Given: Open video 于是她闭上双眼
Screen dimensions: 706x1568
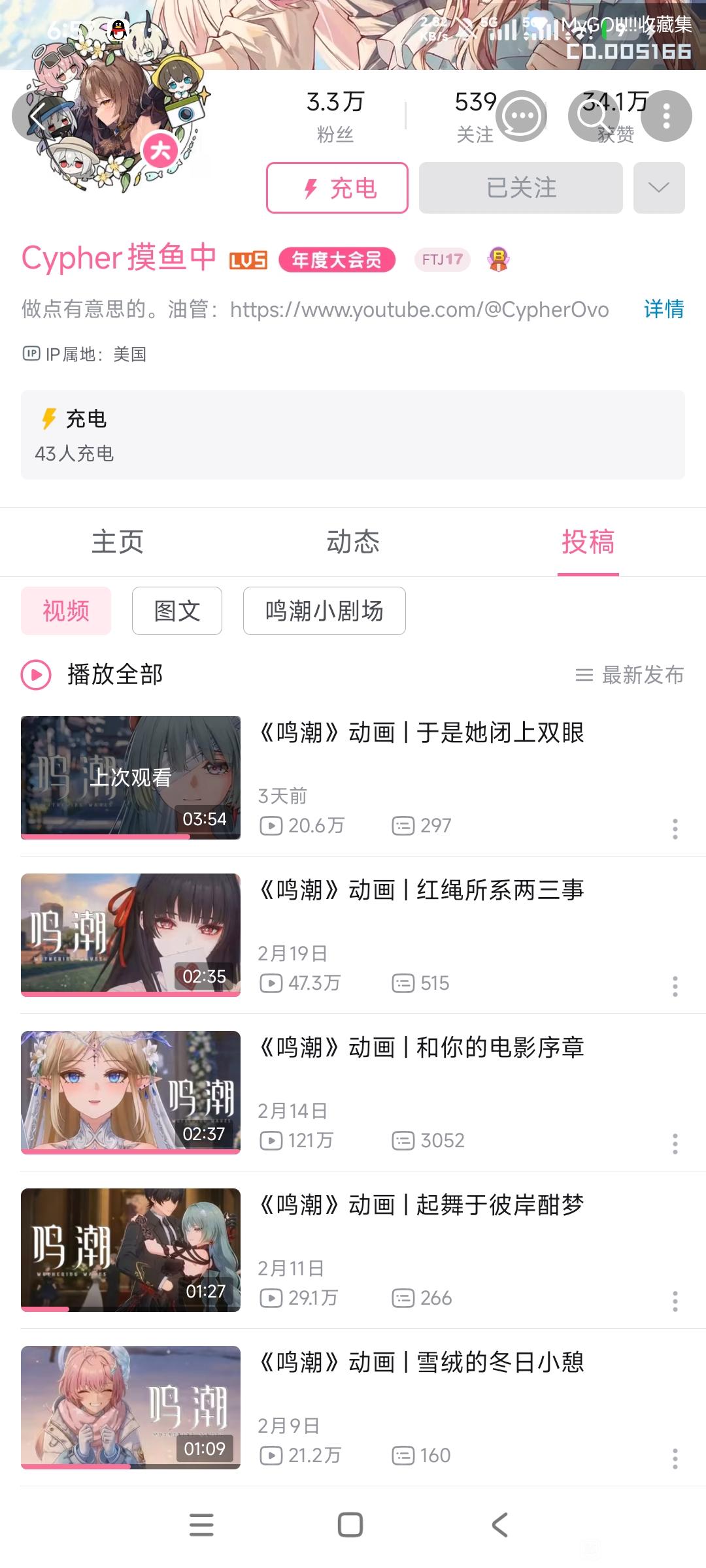Looking at the screenshot, I should [x=422, y=733].
